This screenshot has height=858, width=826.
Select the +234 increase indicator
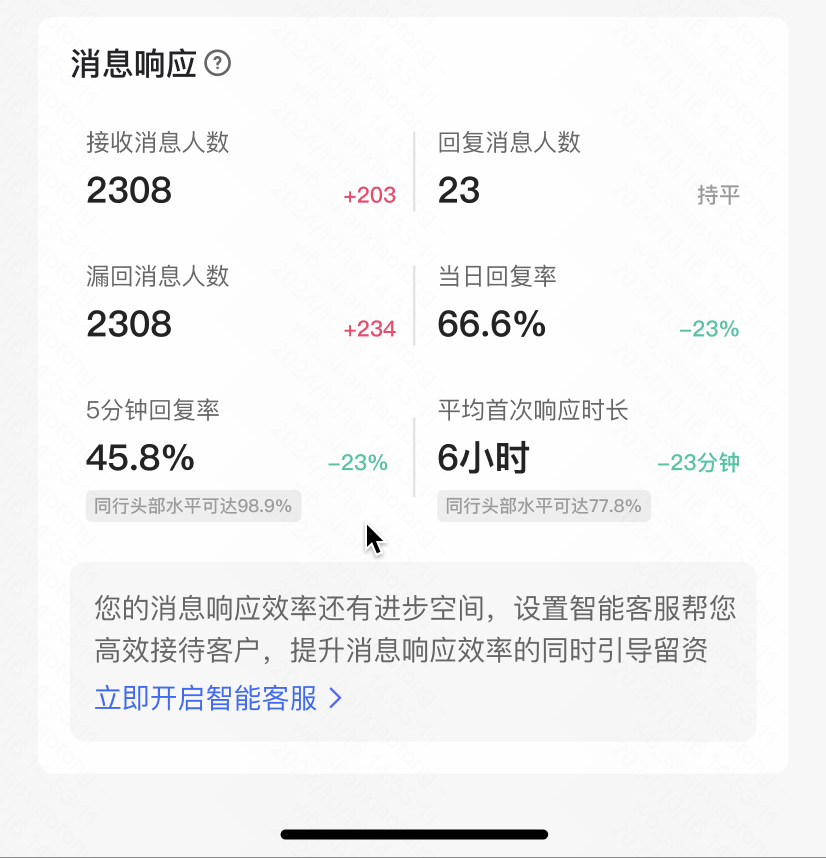pyautogui.click(x=369, y=328)
